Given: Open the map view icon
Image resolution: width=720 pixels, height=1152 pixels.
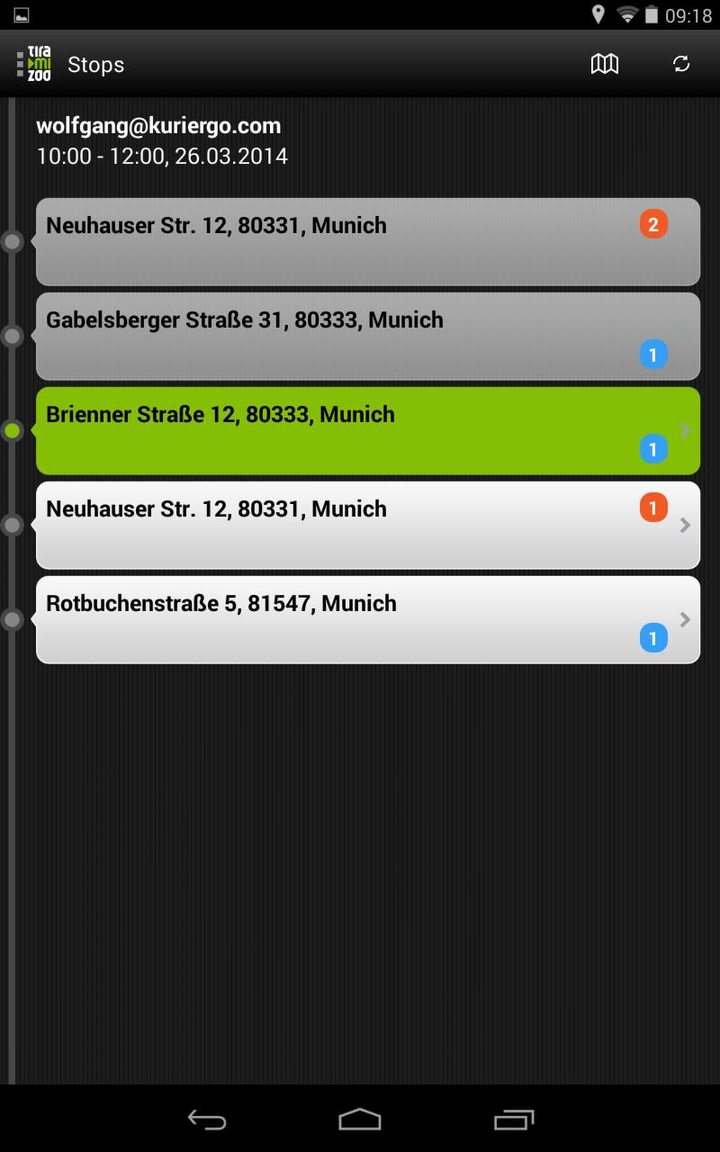Looking at the screenshot, I should tap(604, 64).
